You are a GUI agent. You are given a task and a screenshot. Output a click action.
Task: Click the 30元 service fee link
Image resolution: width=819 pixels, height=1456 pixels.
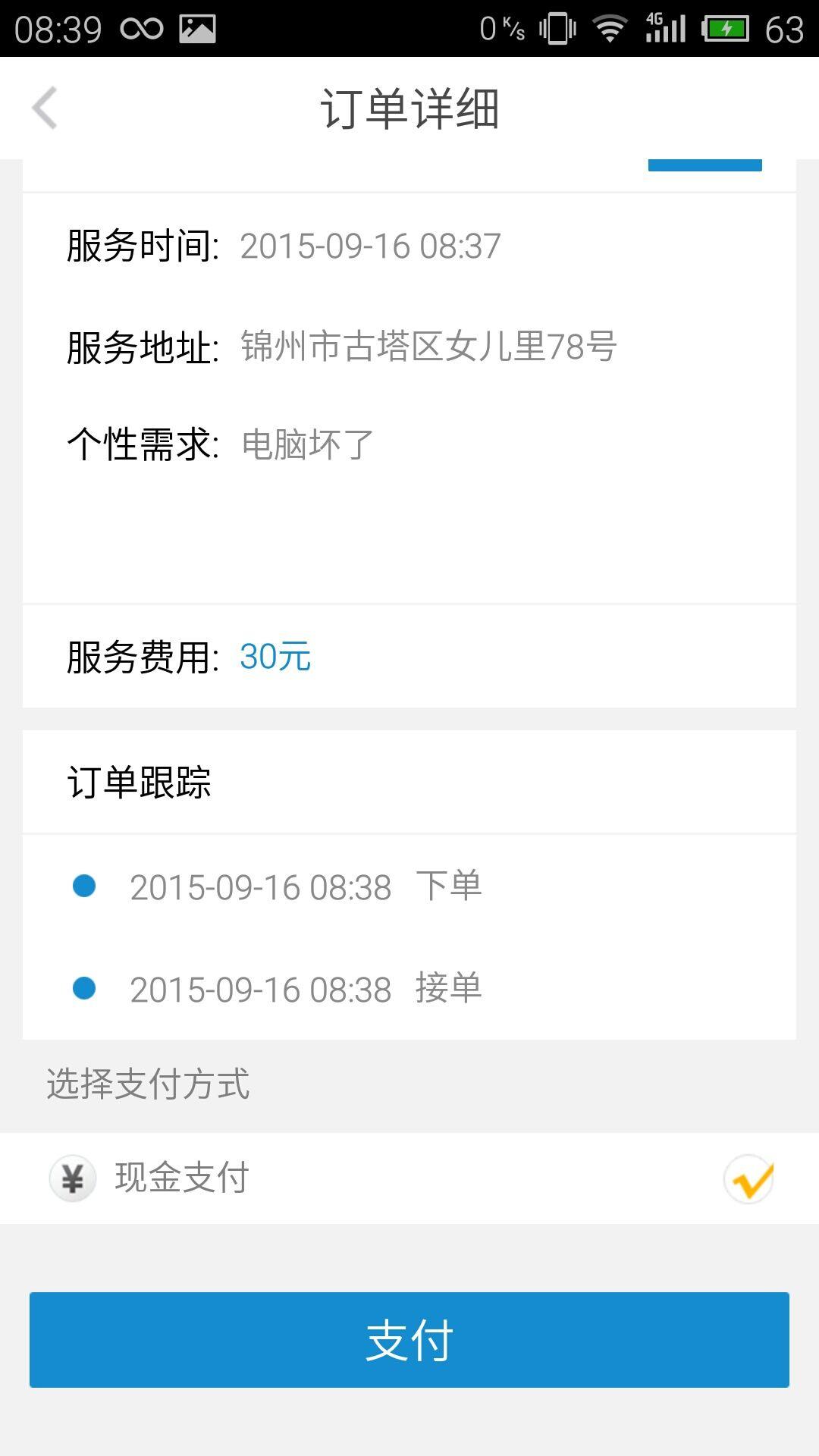(275, 657)
